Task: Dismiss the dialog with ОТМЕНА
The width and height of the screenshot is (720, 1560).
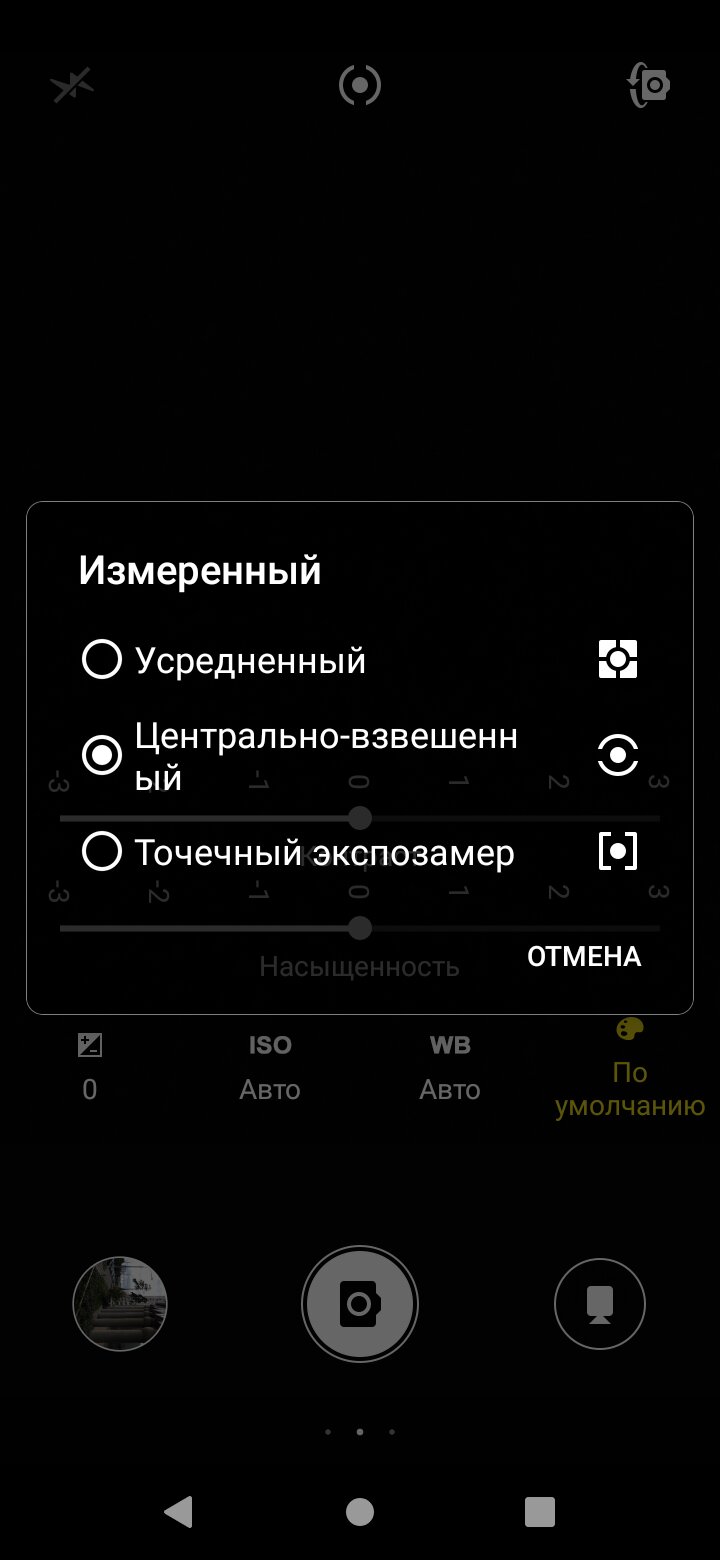Action: point(584,956)
